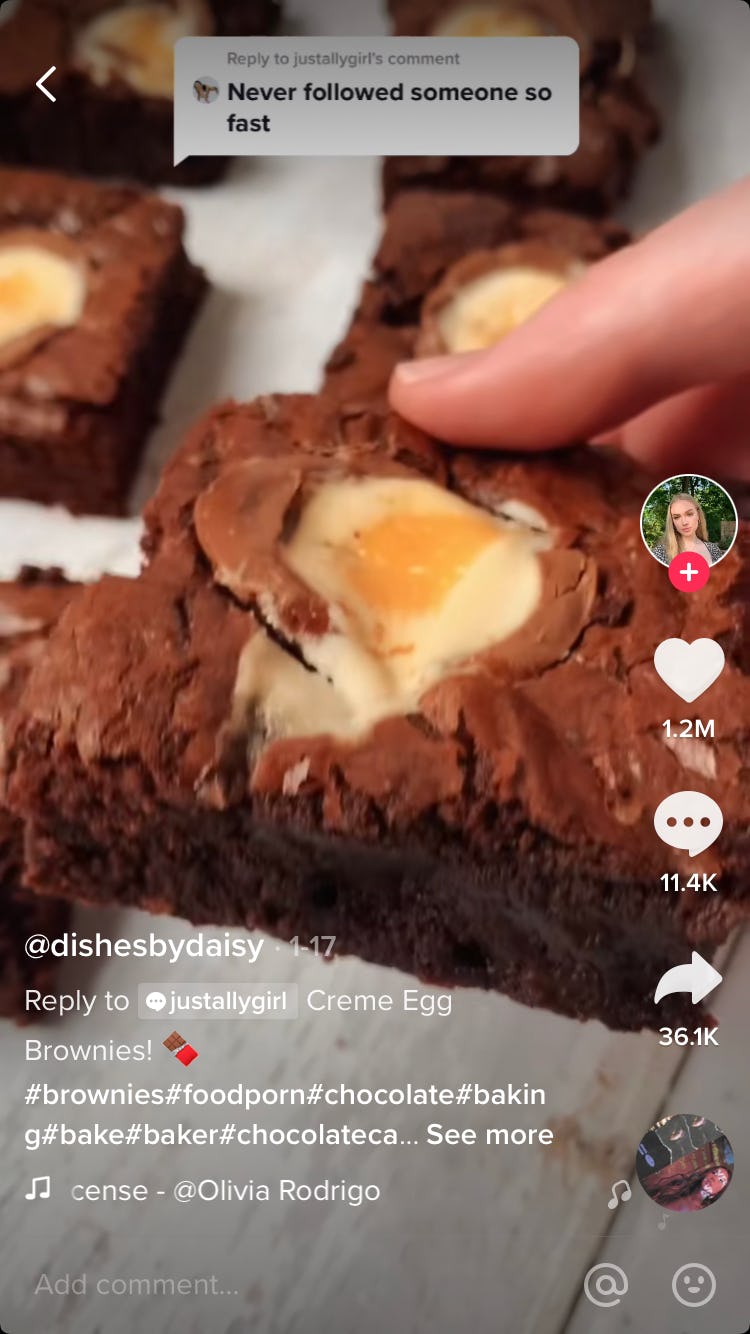Tap the Add comment field
The image size is (750, 1334).
(290, 1284)
